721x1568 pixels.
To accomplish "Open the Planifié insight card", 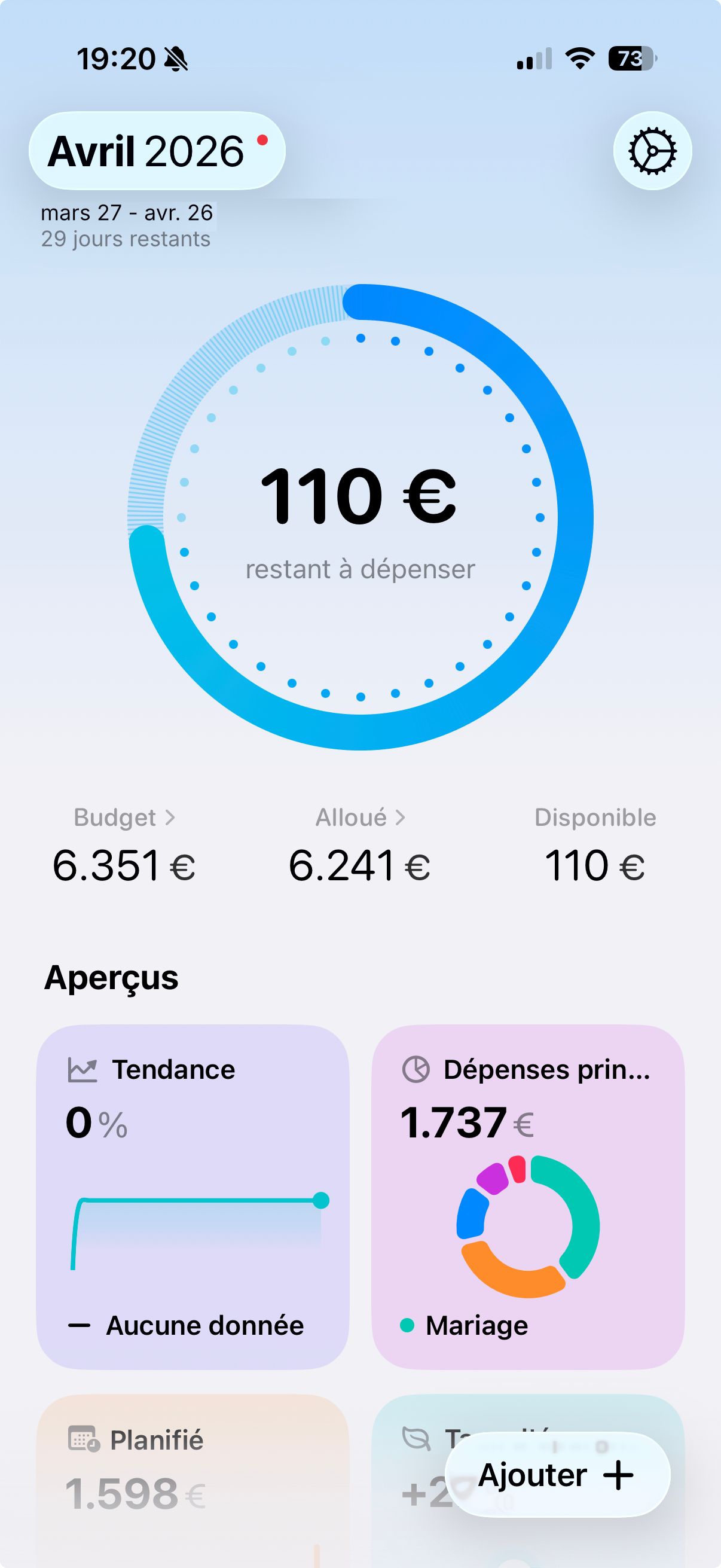I will pyautogui.click(x=193, y=1480).
